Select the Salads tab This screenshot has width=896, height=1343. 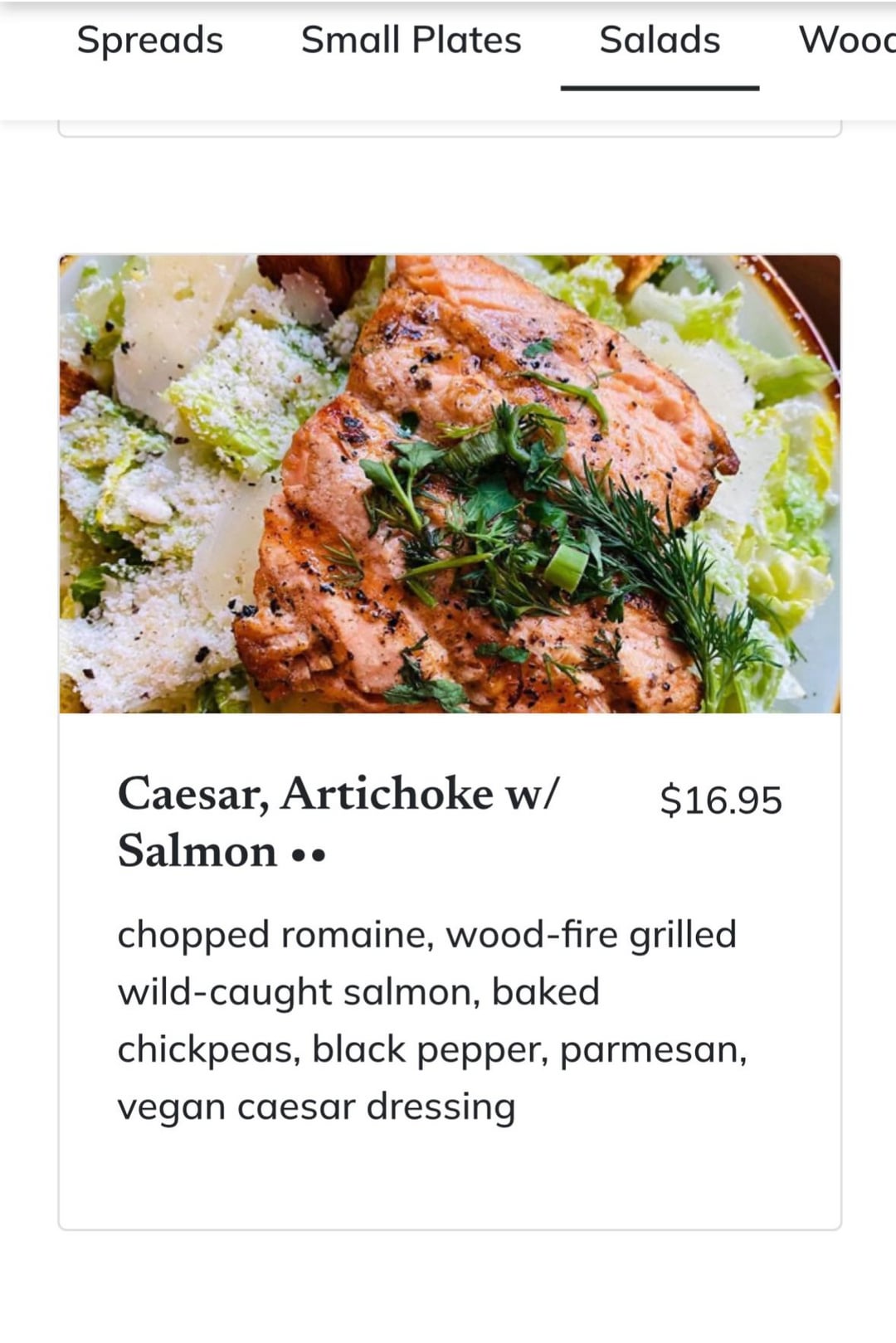(660, 40)
